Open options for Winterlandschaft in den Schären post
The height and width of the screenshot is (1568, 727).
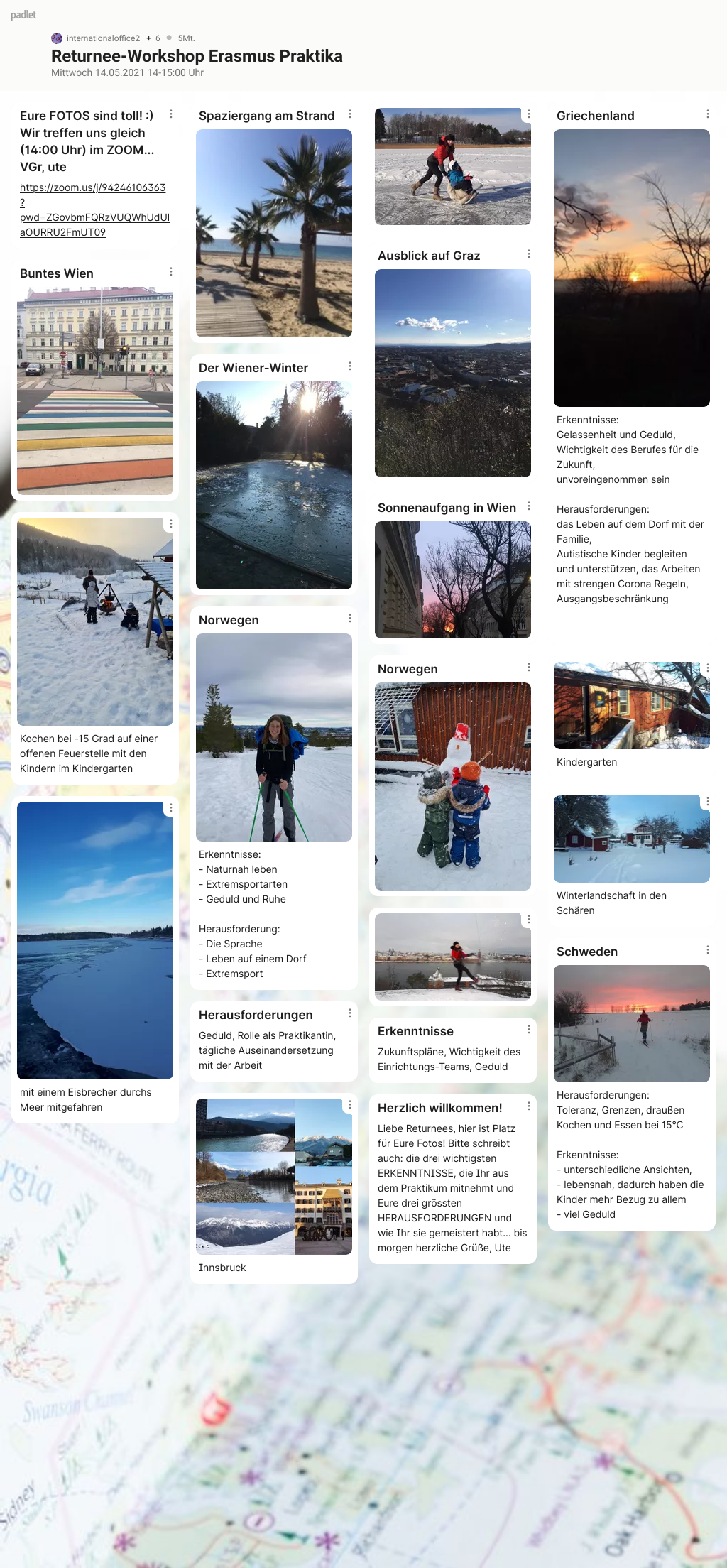pos(708,802)
